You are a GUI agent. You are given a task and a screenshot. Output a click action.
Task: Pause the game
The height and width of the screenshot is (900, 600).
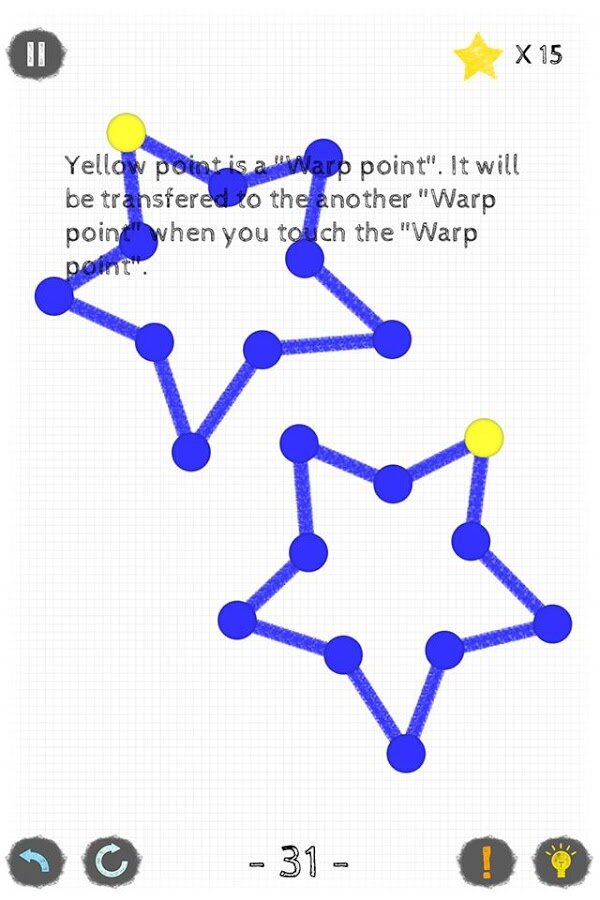coord(36,53)
